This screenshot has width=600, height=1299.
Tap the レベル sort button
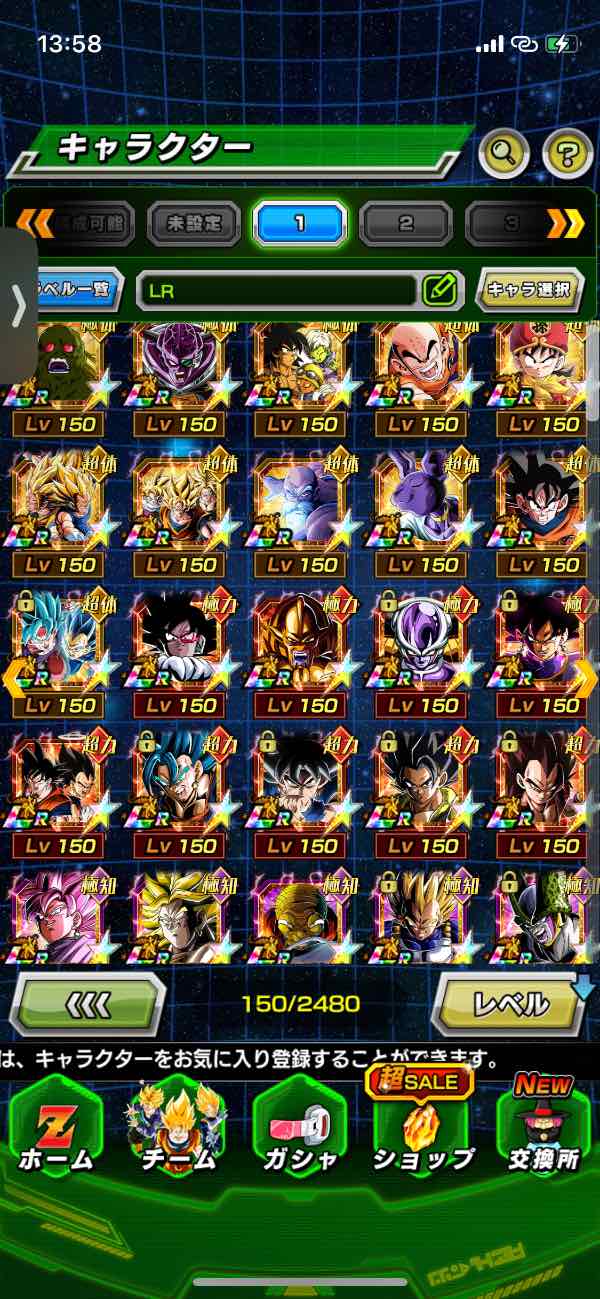click(508, 1002)
